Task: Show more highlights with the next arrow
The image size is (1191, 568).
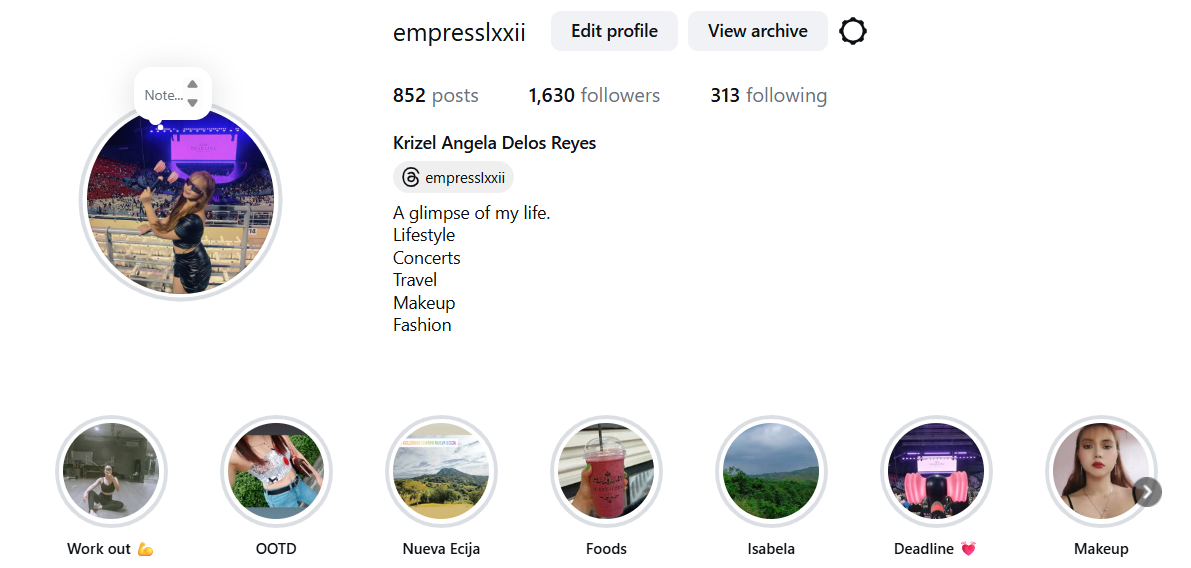Action: pyautogui.click(x=1148, y=491)
